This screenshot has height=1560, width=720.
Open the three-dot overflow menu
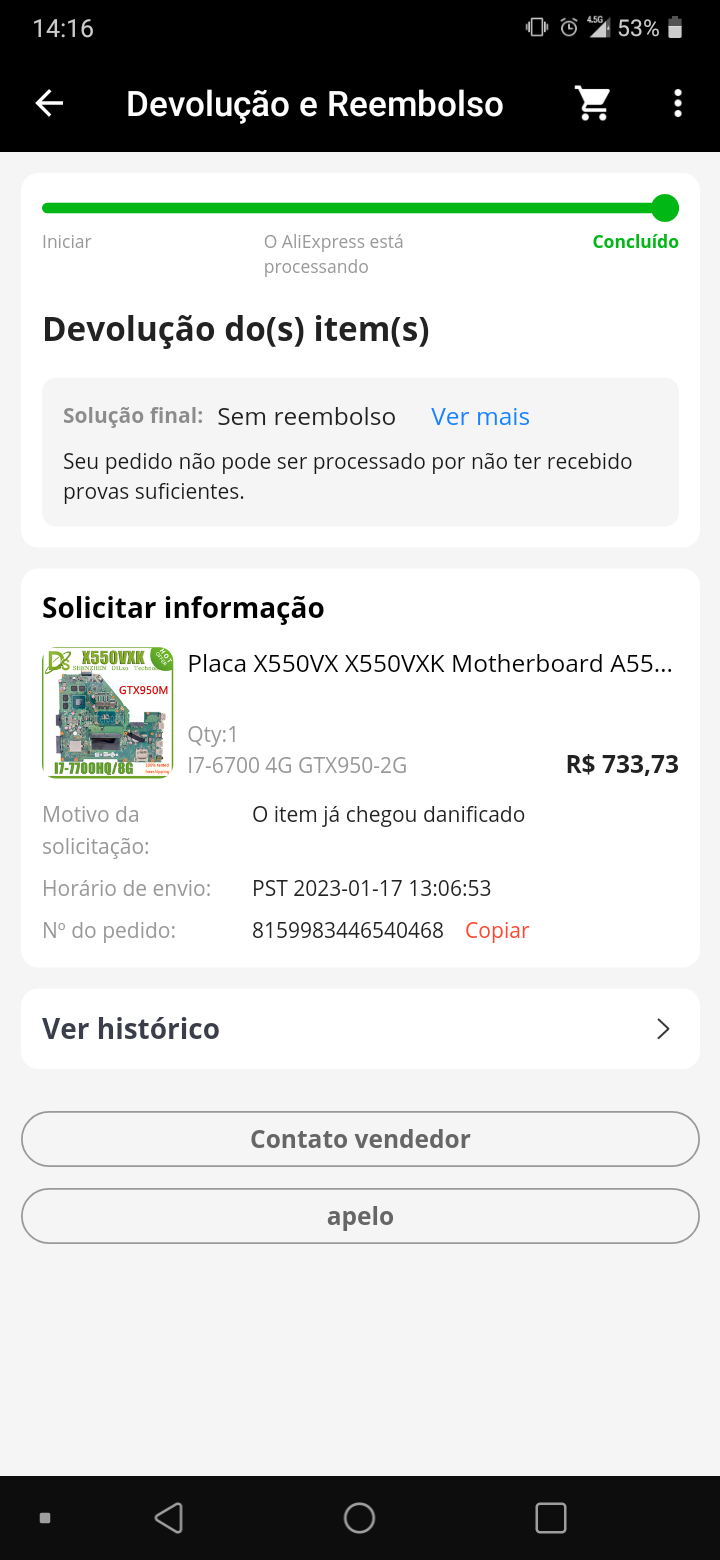tap(678, 104)
